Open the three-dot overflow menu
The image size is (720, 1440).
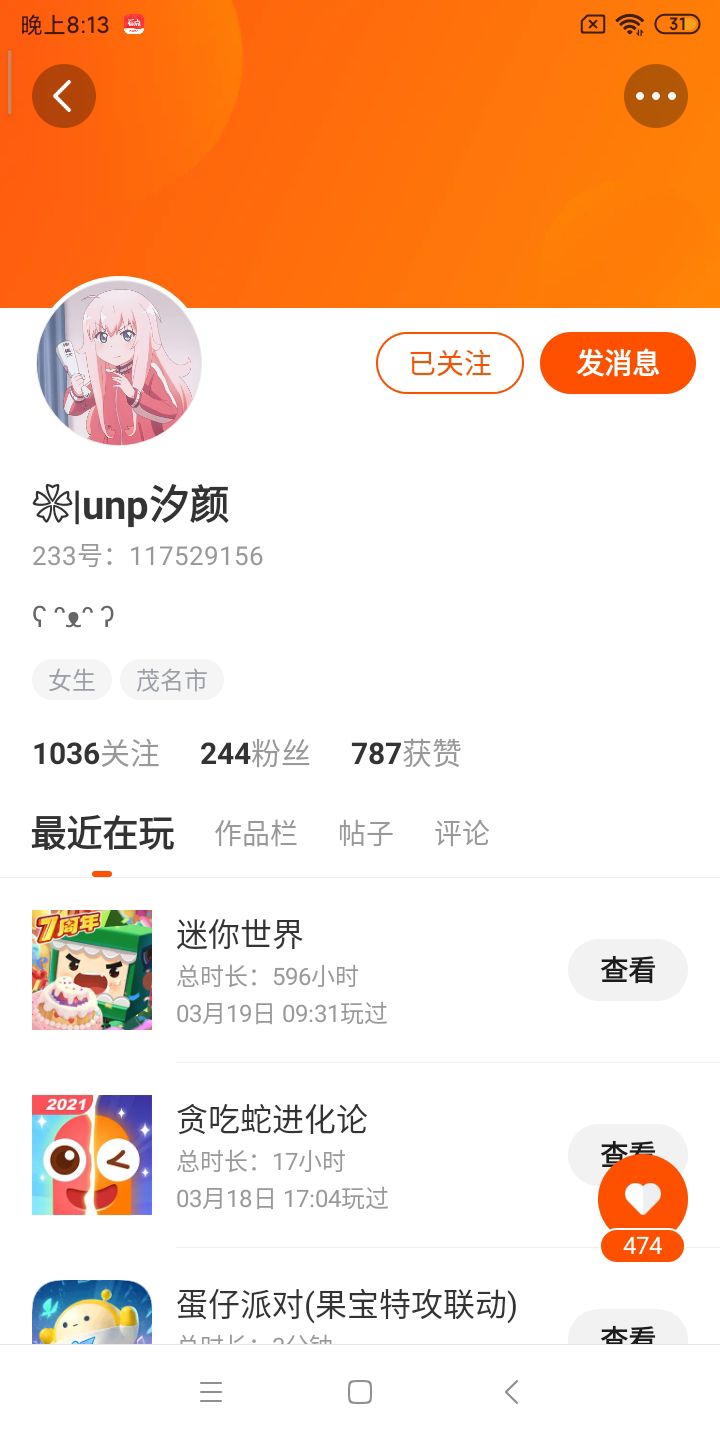coord(656,96)
